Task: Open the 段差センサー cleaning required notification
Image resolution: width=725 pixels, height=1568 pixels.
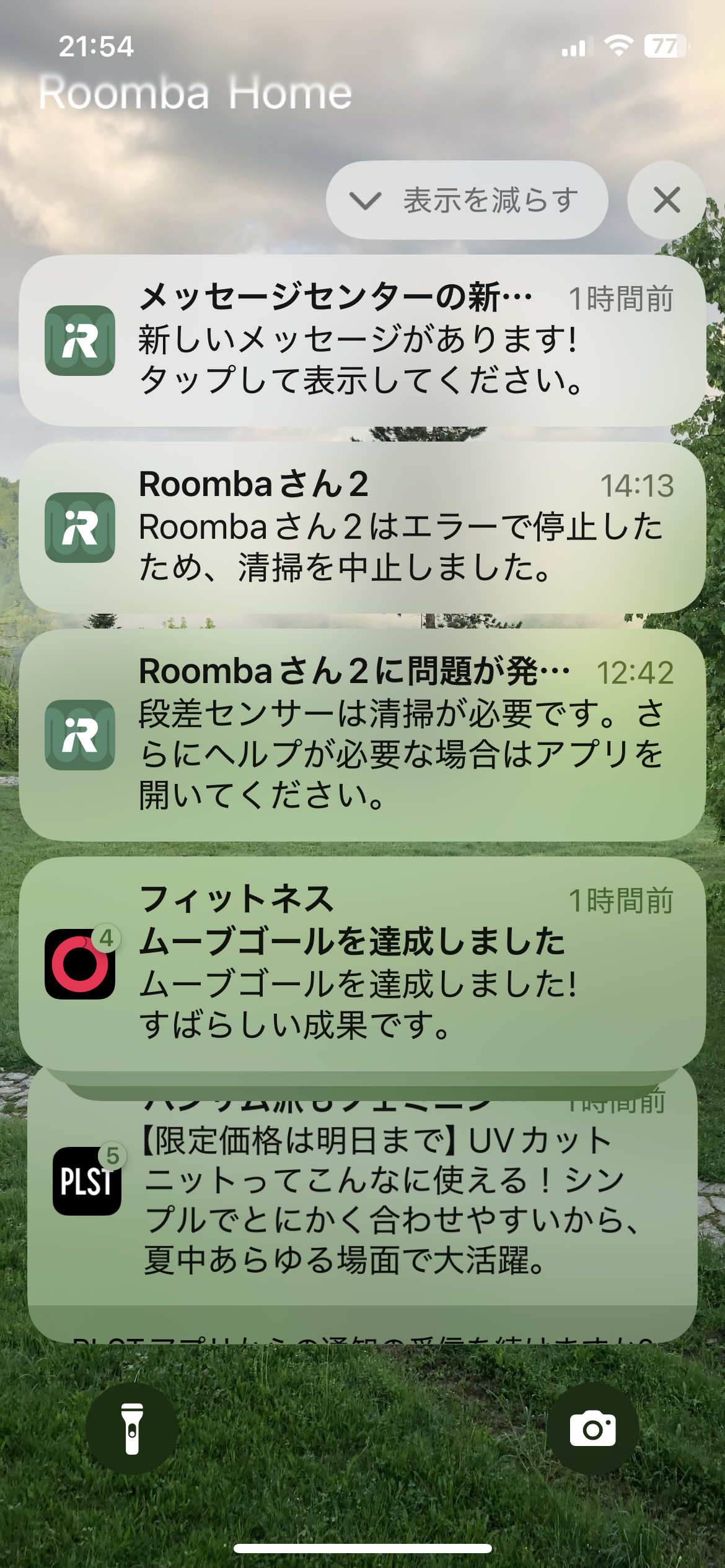Action: point(362,734)
